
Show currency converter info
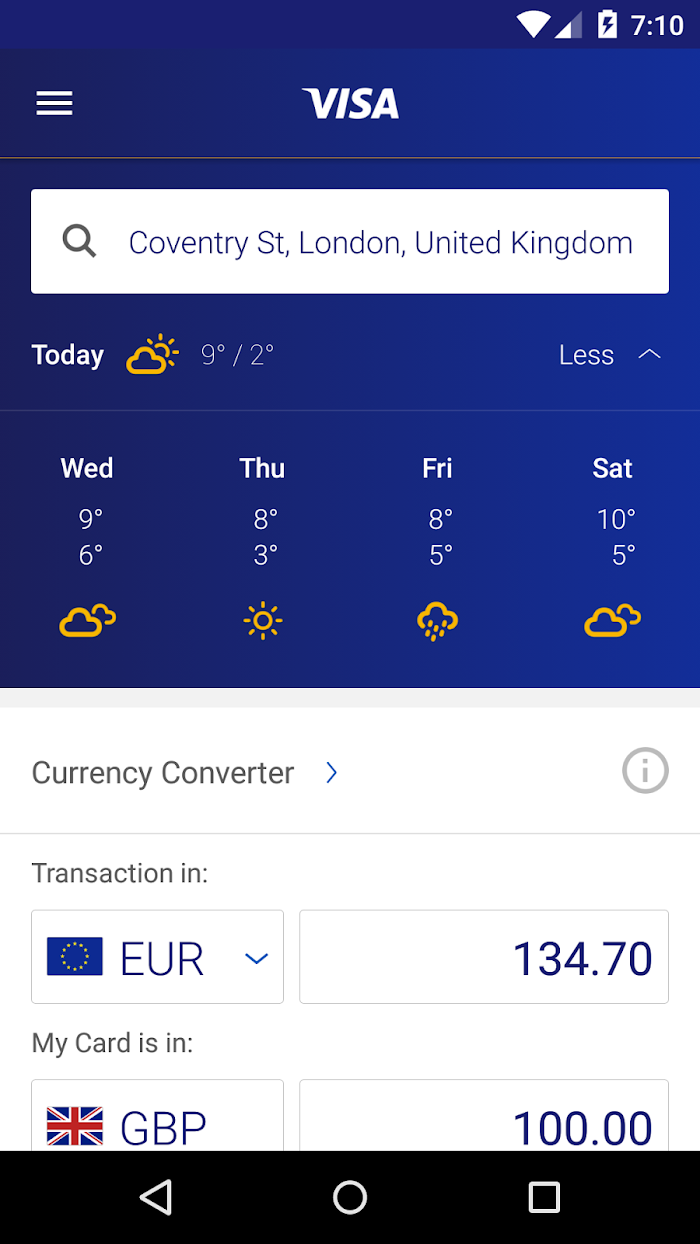tap(645, 771)
